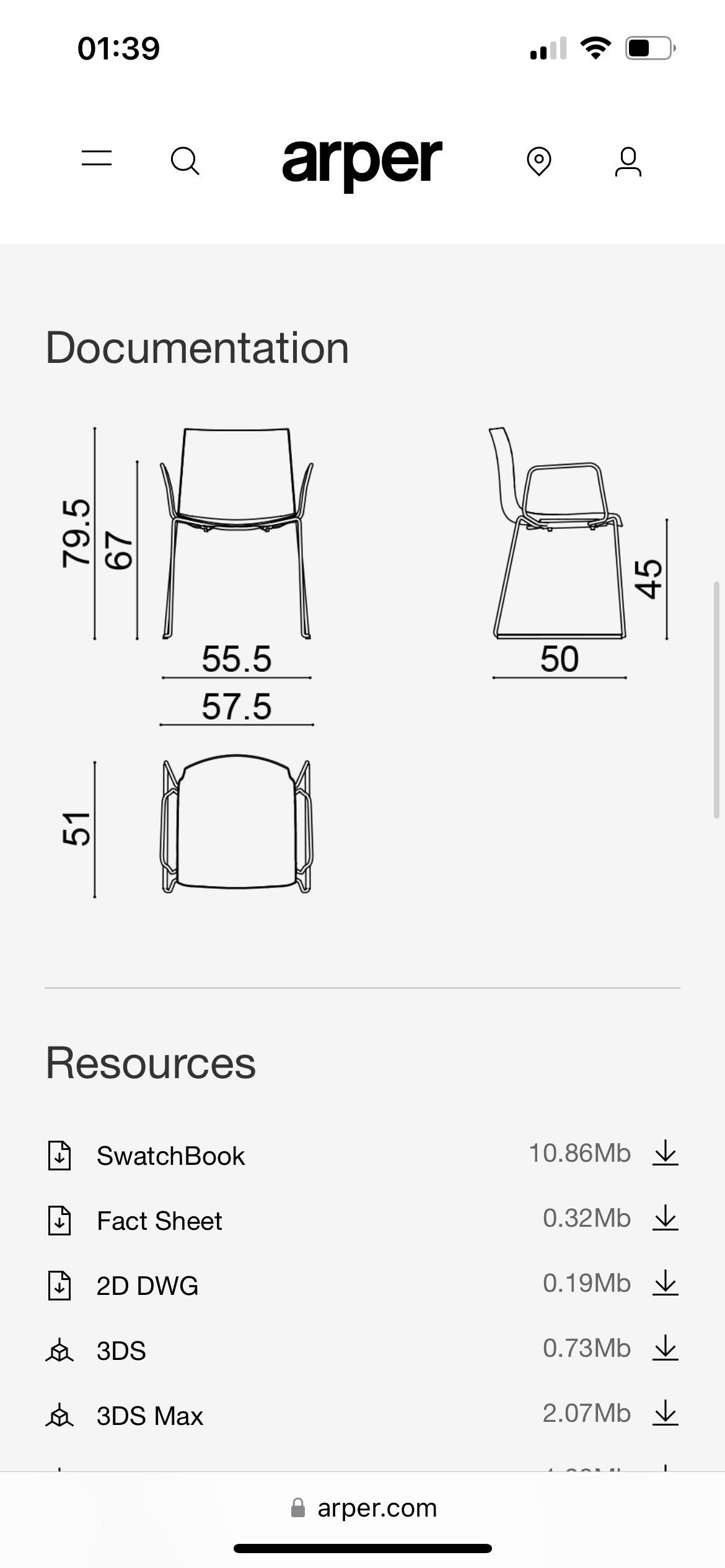Open the search icon
The width and height of the screenshot is (725, 1568).
(185, 161)
